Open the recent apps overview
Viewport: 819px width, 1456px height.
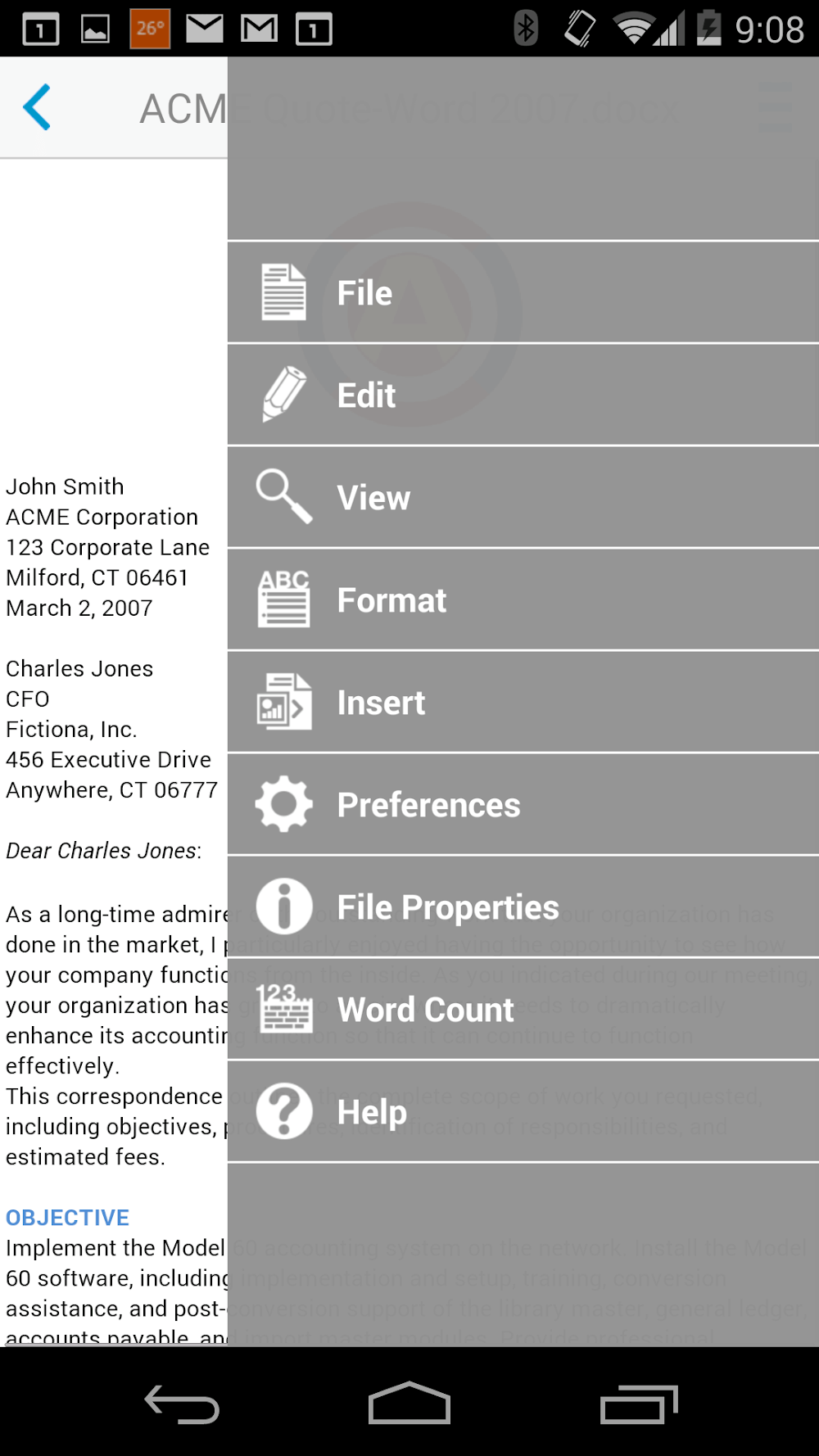(x=639, y=1404)
